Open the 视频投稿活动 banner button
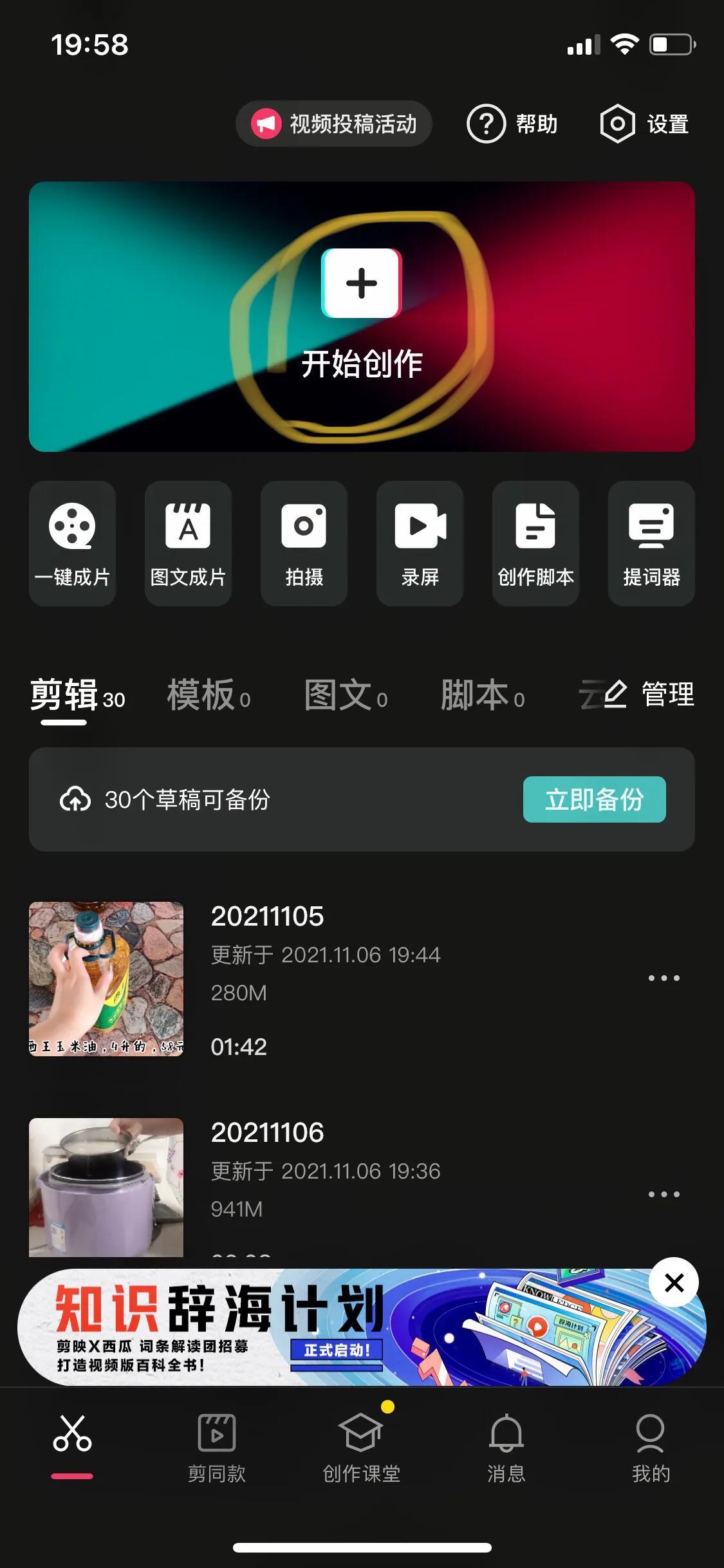This screenshot has height=1568, width=724. pyautogui.click(x=333, y=124)
